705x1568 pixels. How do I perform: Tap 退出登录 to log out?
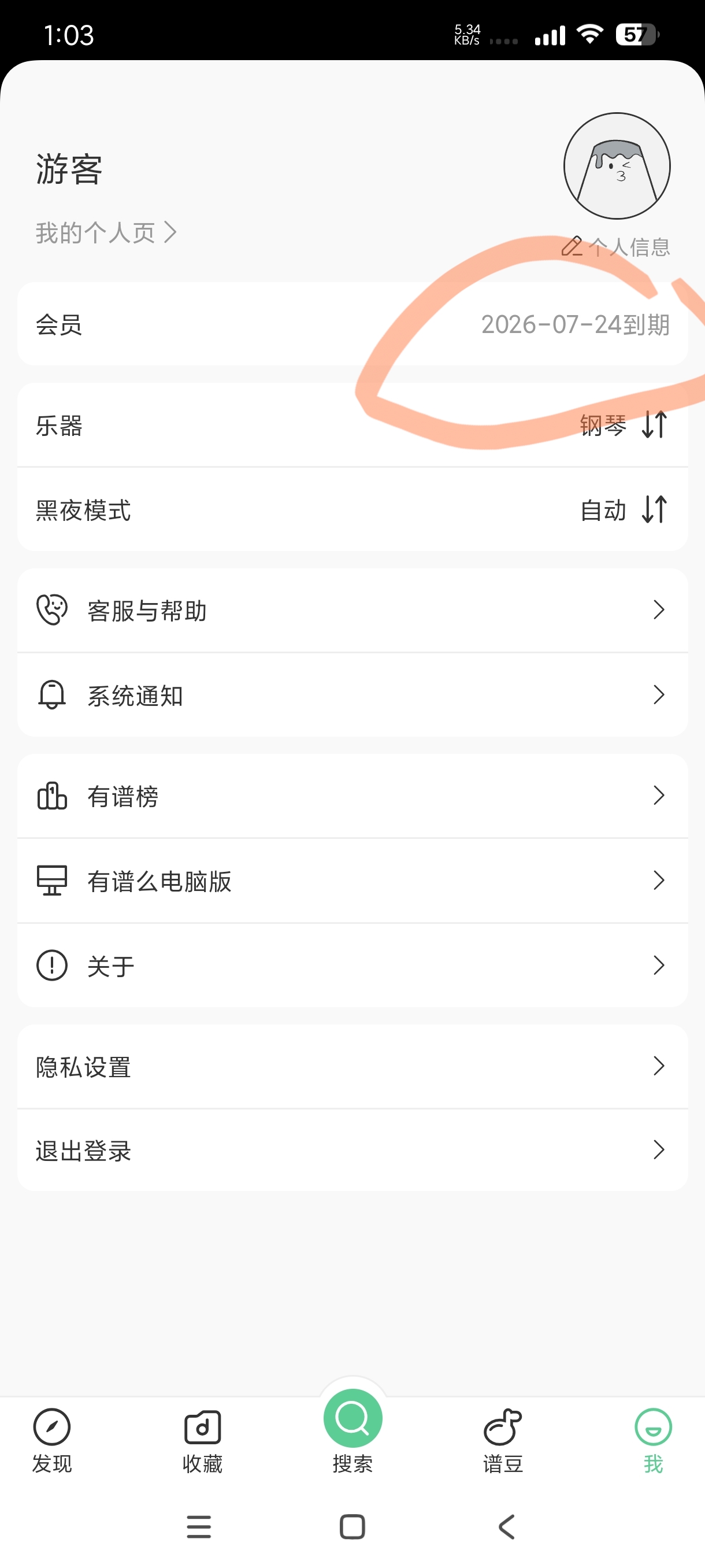click(82, 1150)
